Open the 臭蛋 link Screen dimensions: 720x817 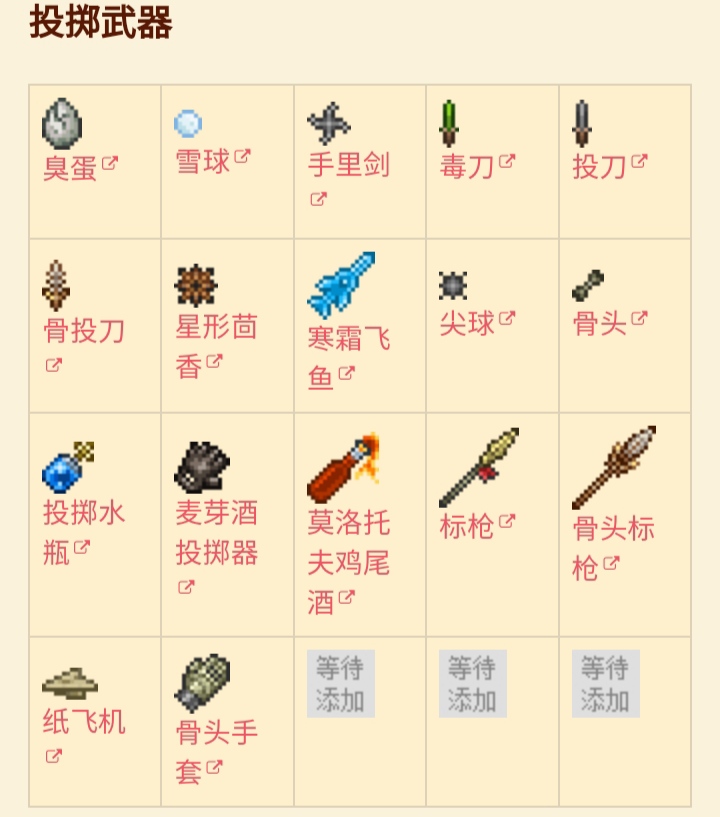click(70, 167)
